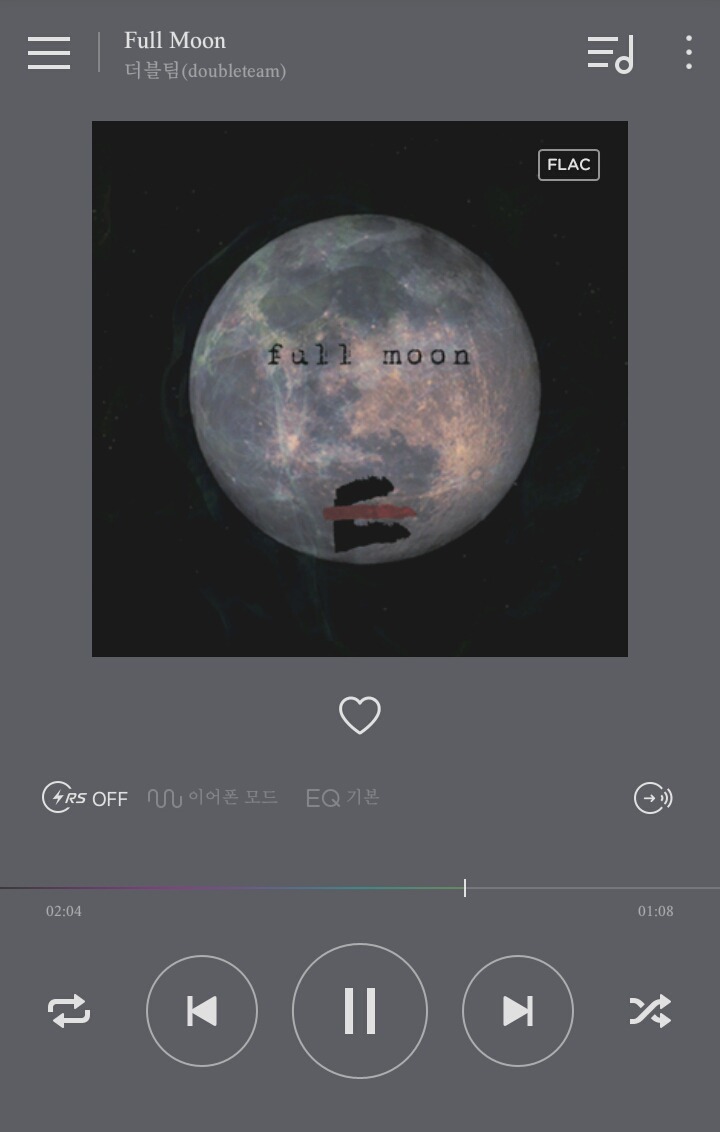Open the playlist queue icon
Image resolution: width=720 pixels, height=1132 pixels.
(x=610, y=54)
